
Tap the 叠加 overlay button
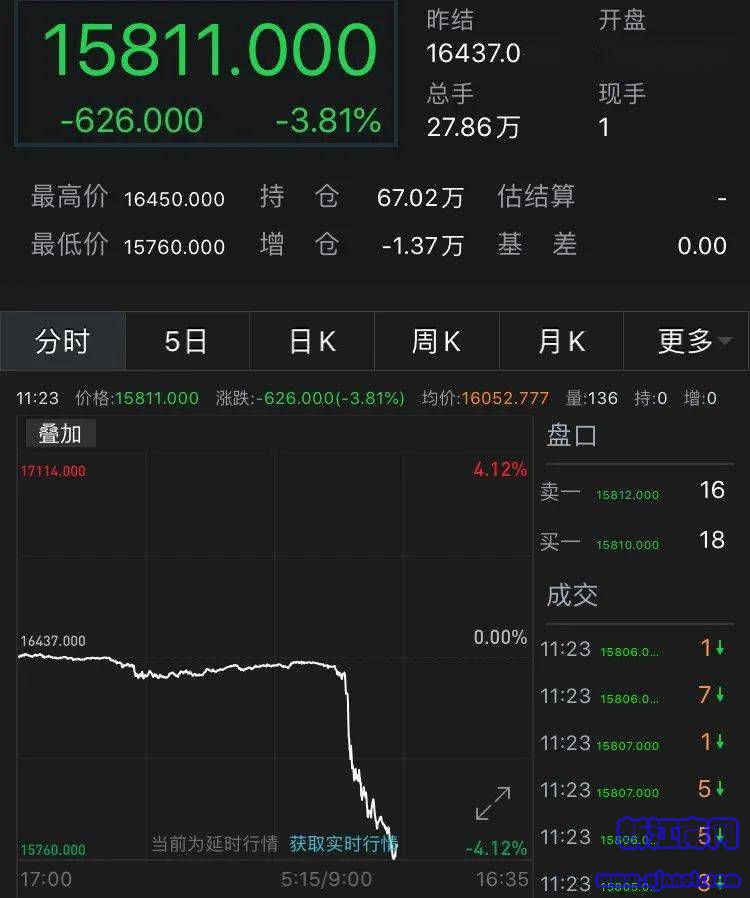tap(60, 433)
